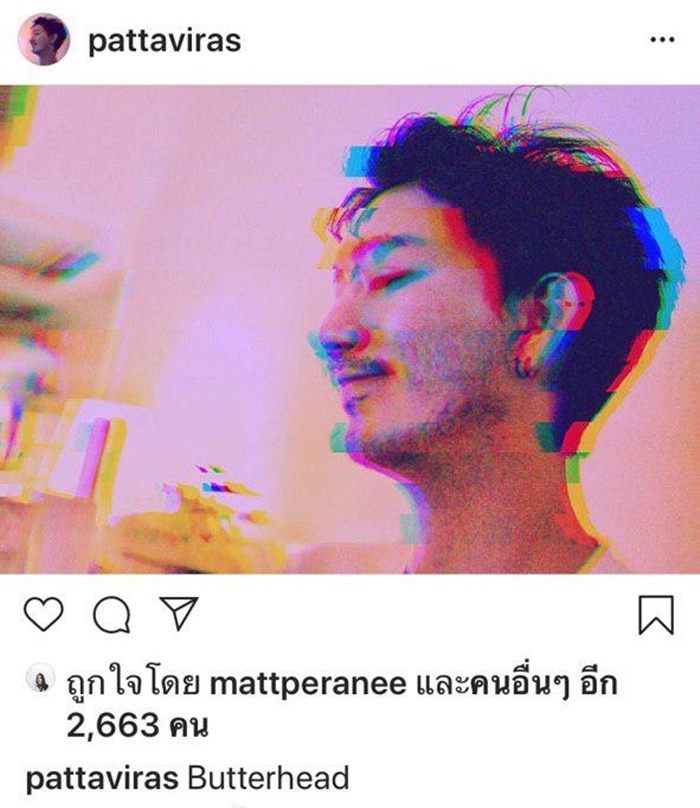Screen dimensions: 700x808
Task: Open comments with the speech bubble icon
Action: coord(112,616)
